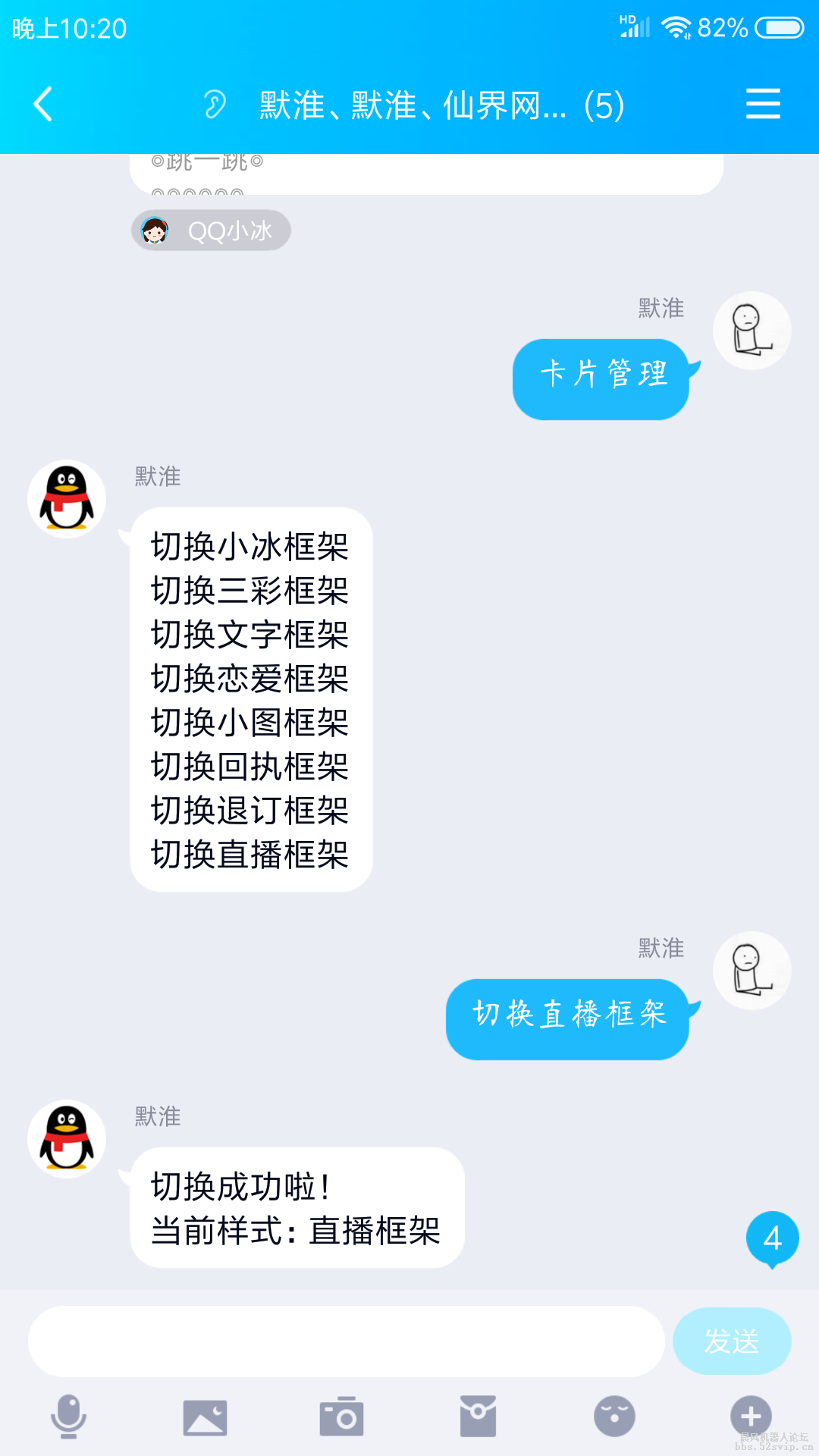The height and width of the screenshot is (1456, 819).
Task: Select the voice message microphone icon
Action: point(70,1414)
